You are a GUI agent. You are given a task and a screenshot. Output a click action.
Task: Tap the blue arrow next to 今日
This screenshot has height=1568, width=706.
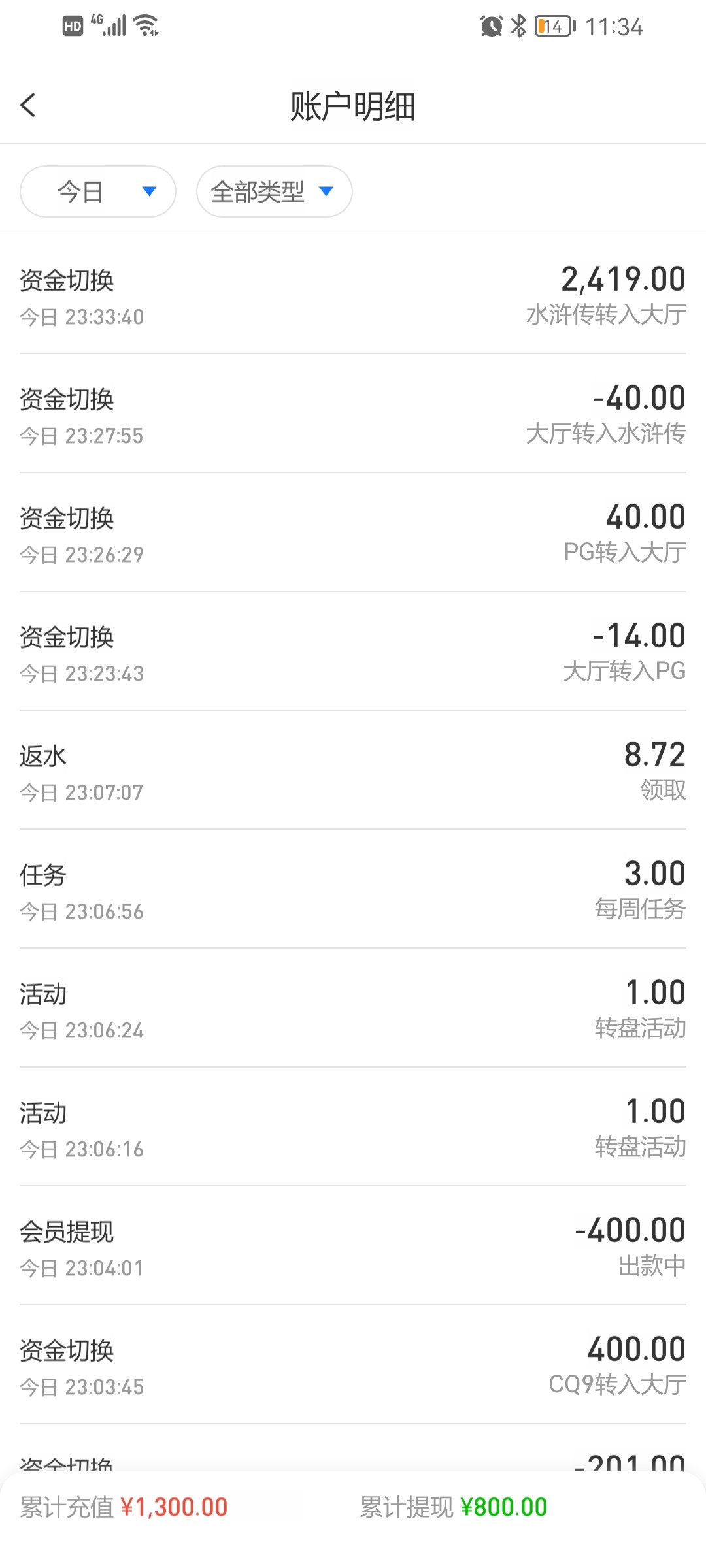148,191
